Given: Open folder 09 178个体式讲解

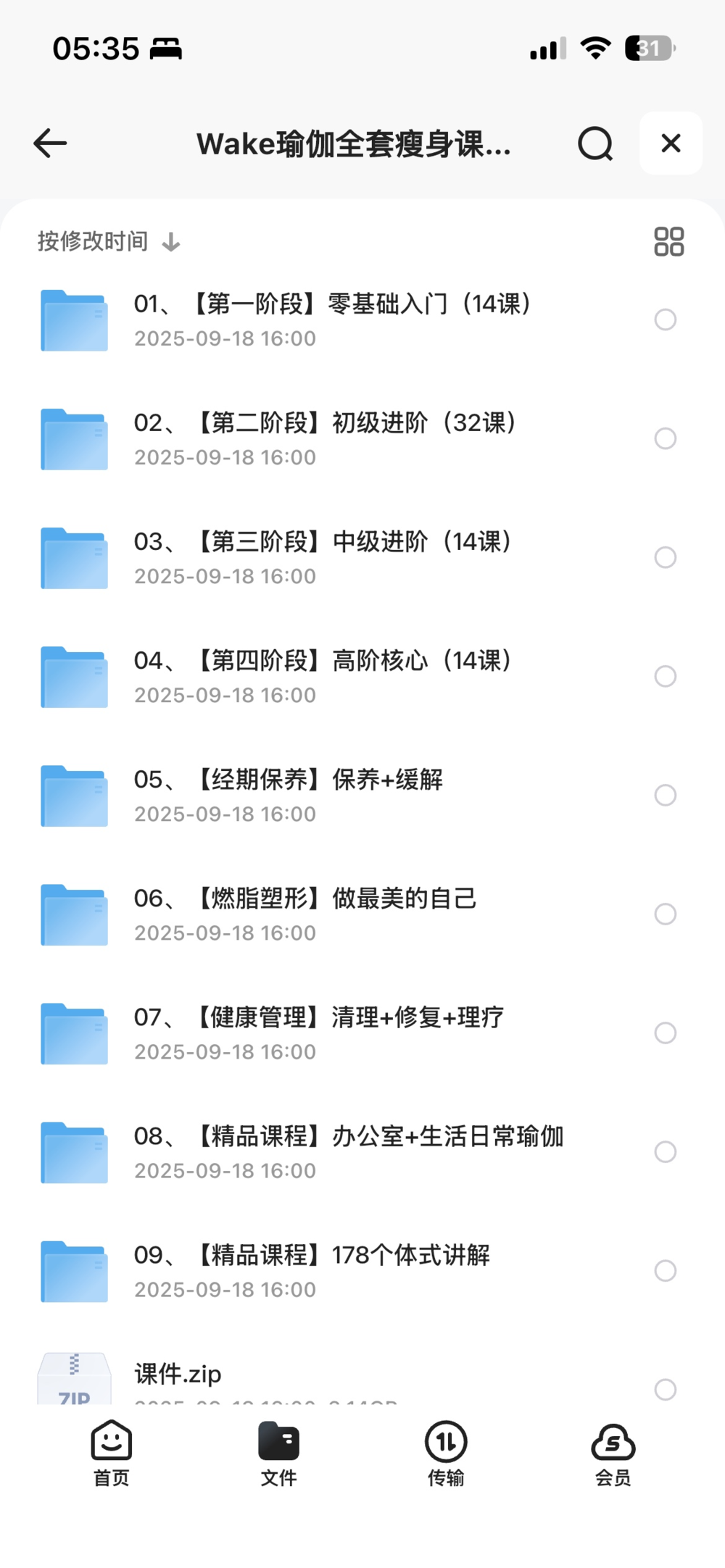Looking at the screenshot, I should click(313, 1269).
